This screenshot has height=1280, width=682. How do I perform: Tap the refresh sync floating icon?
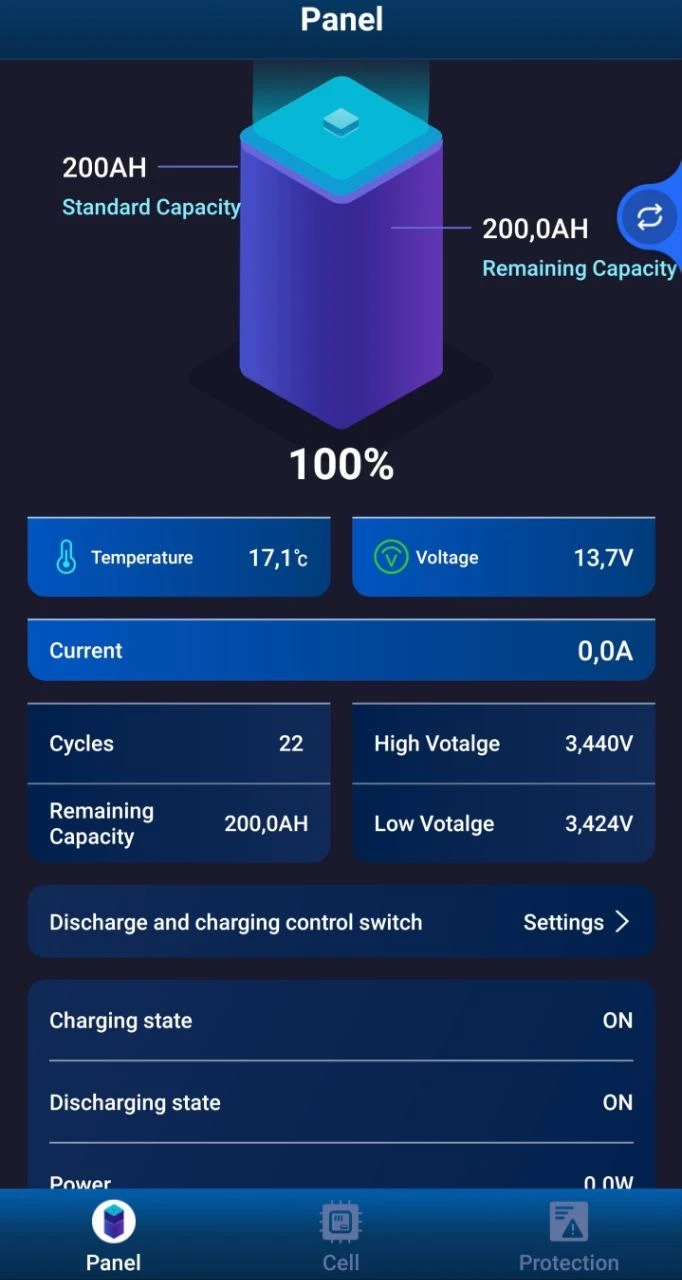click(650, 217)
